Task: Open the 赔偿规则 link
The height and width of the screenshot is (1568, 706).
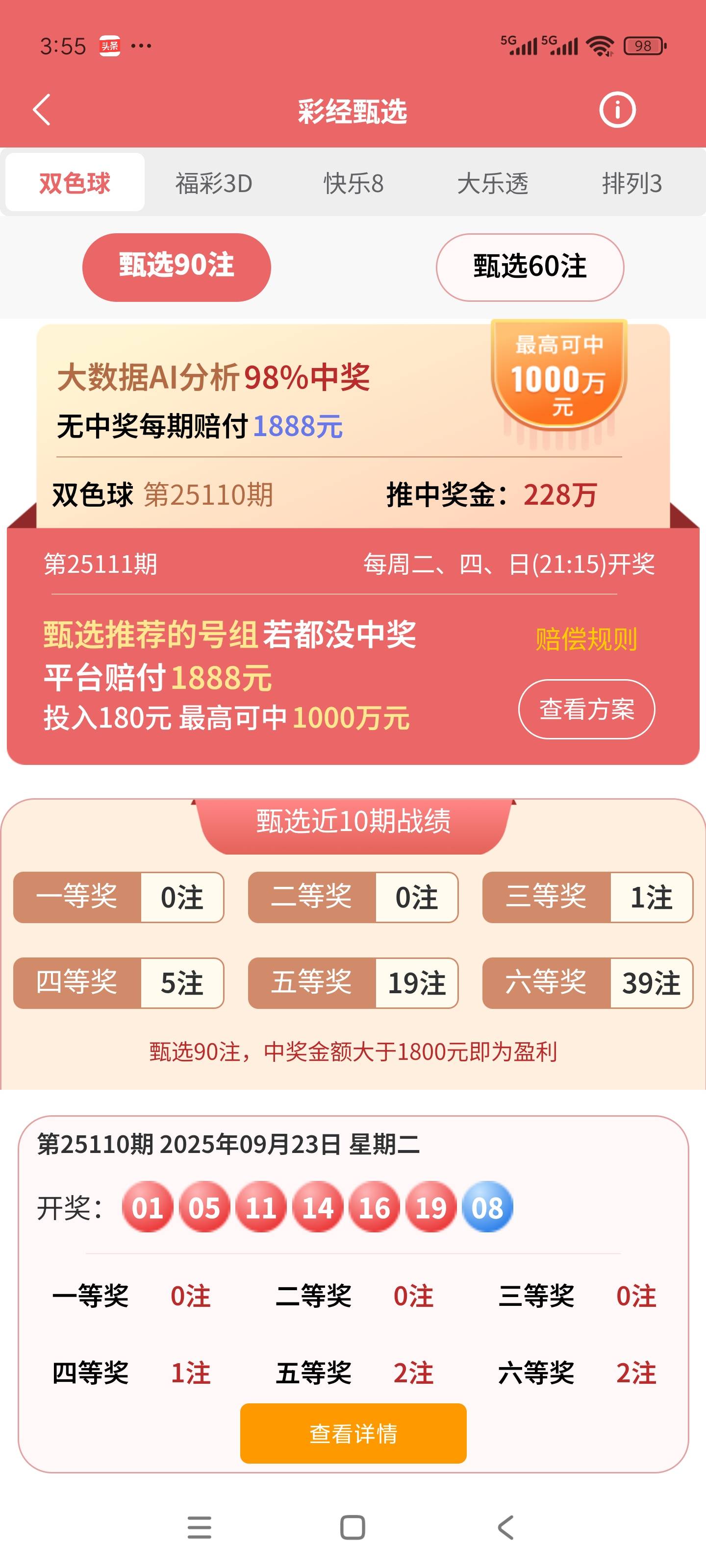Action: coord(586,639)
